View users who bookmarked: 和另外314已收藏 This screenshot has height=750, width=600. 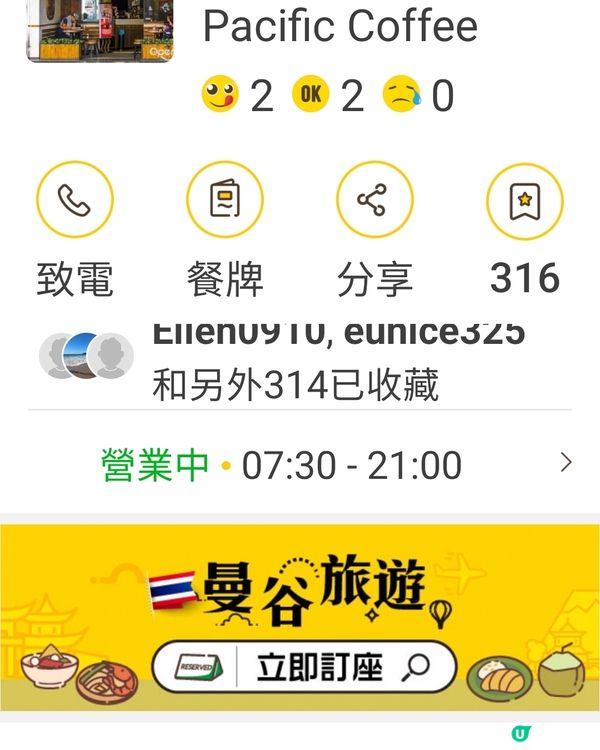tap(296, 385)
